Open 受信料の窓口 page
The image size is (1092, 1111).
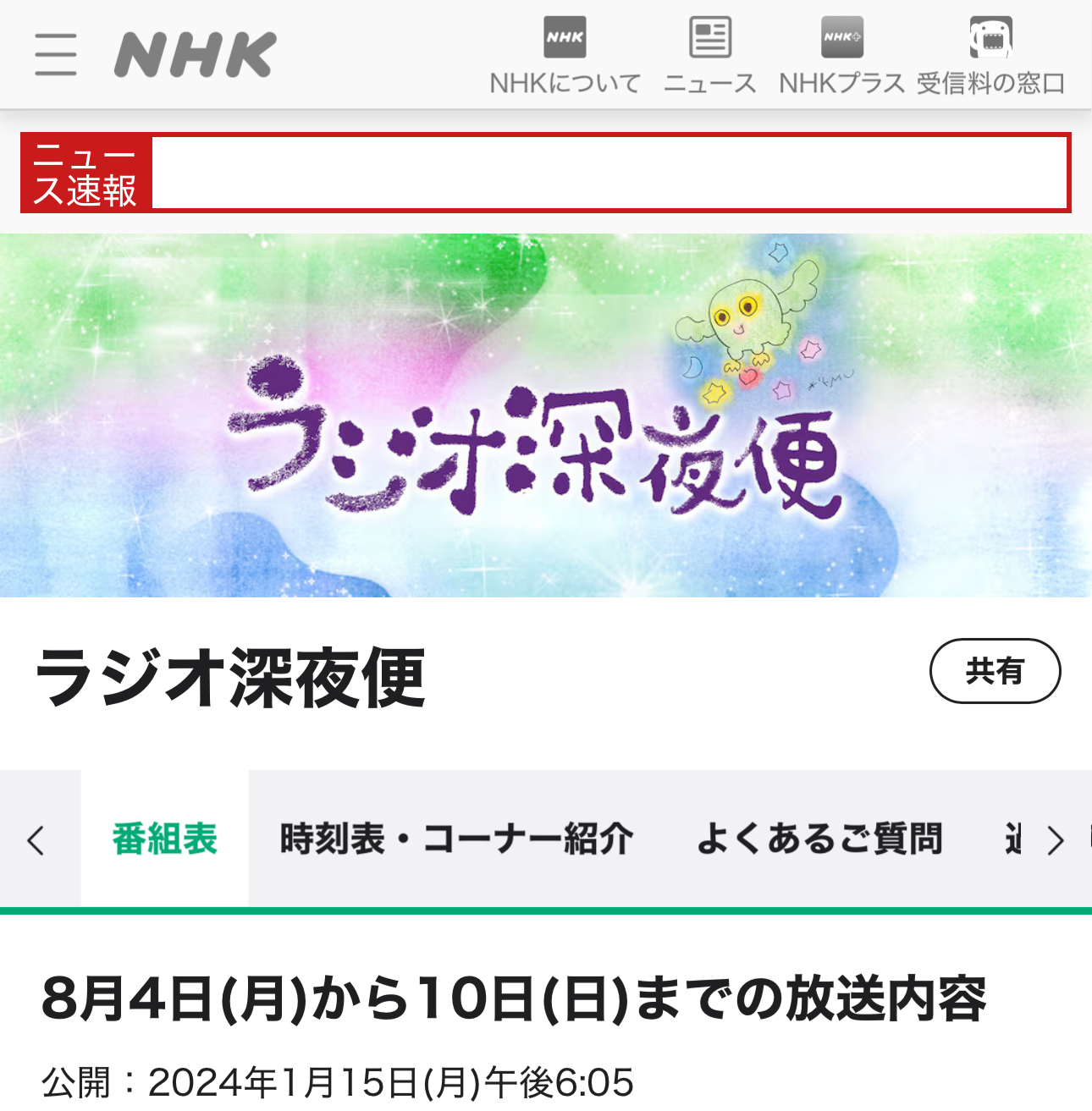click(x=990, y=56)
